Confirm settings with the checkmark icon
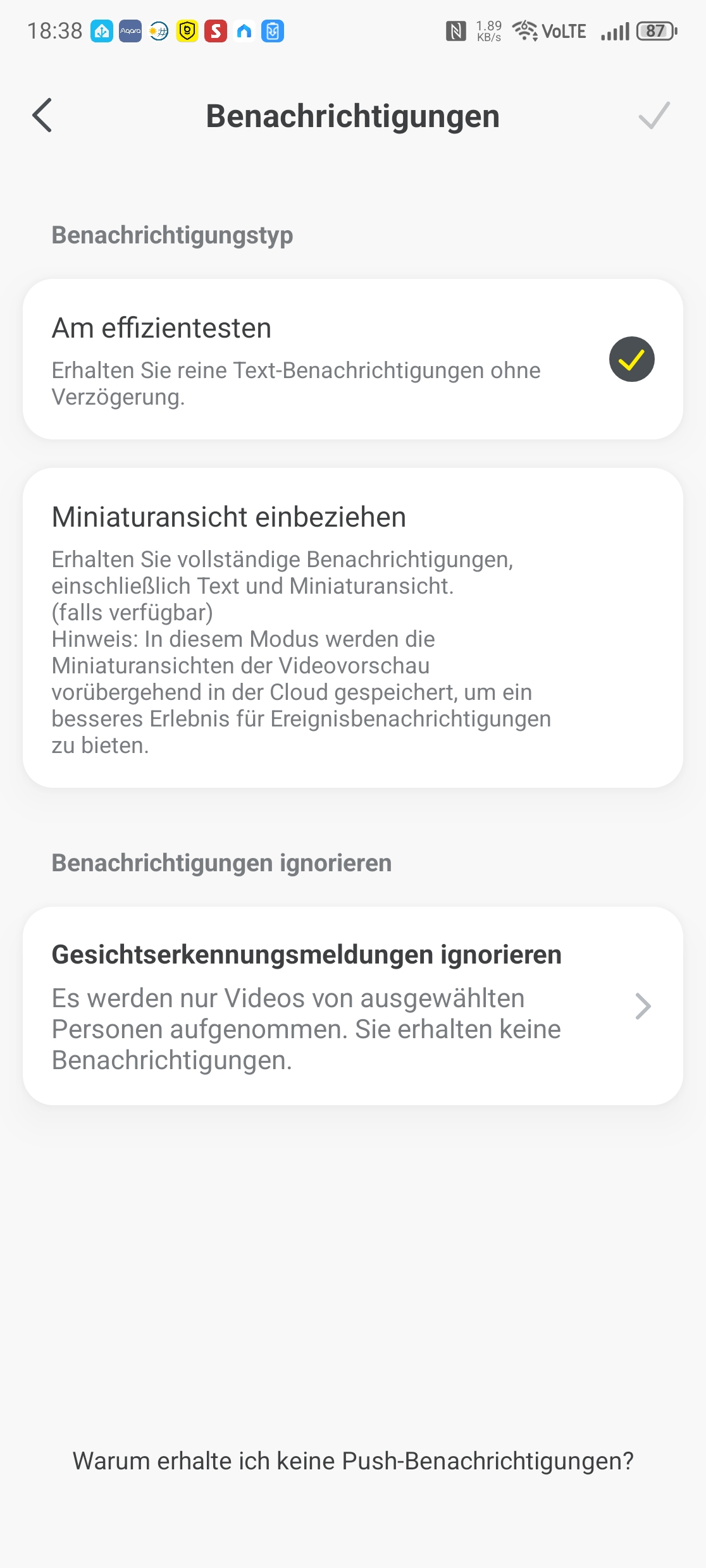 653,116
